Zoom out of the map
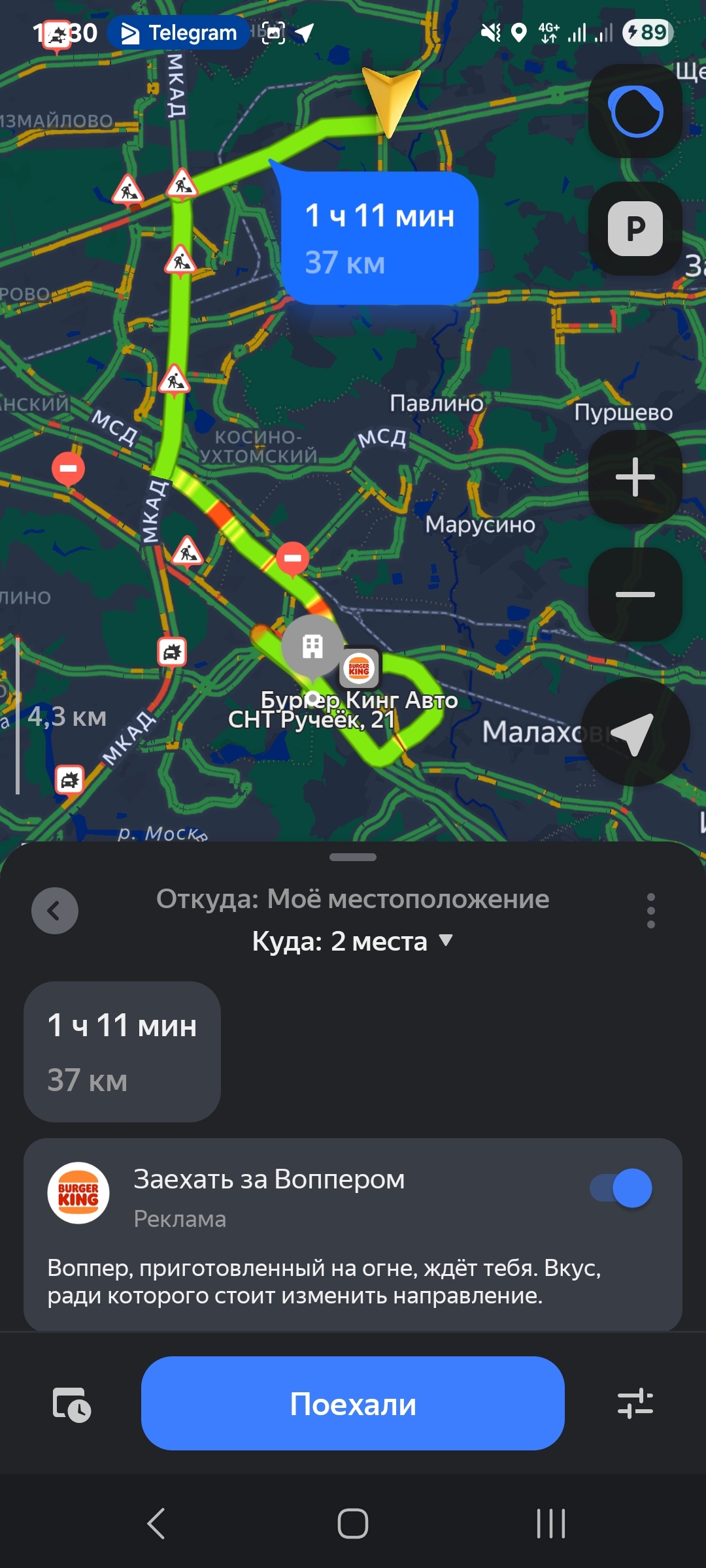The height and width of the screenshot is (1568, 706). pos(635,594)
